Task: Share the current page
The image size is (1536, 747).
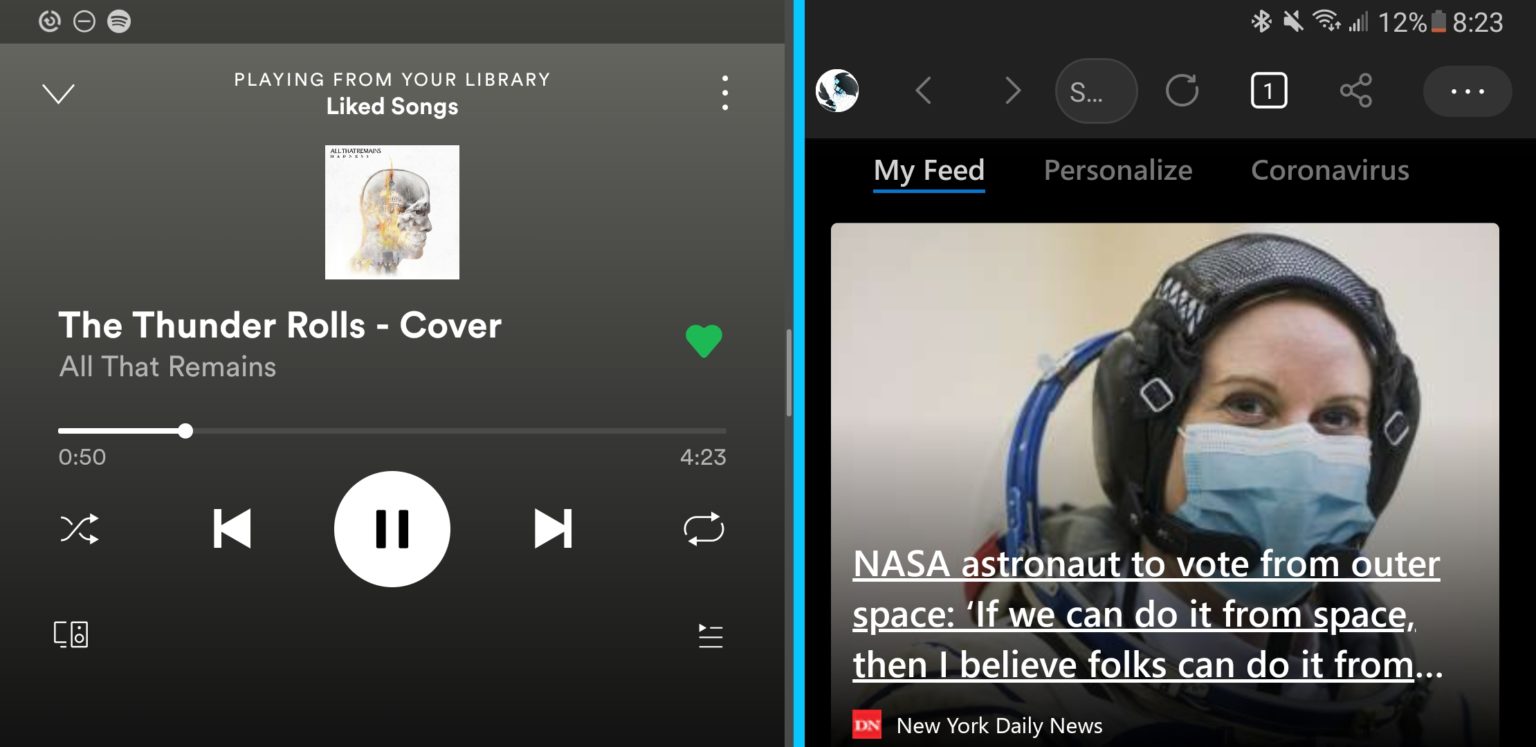Action: pos(1355,92)
